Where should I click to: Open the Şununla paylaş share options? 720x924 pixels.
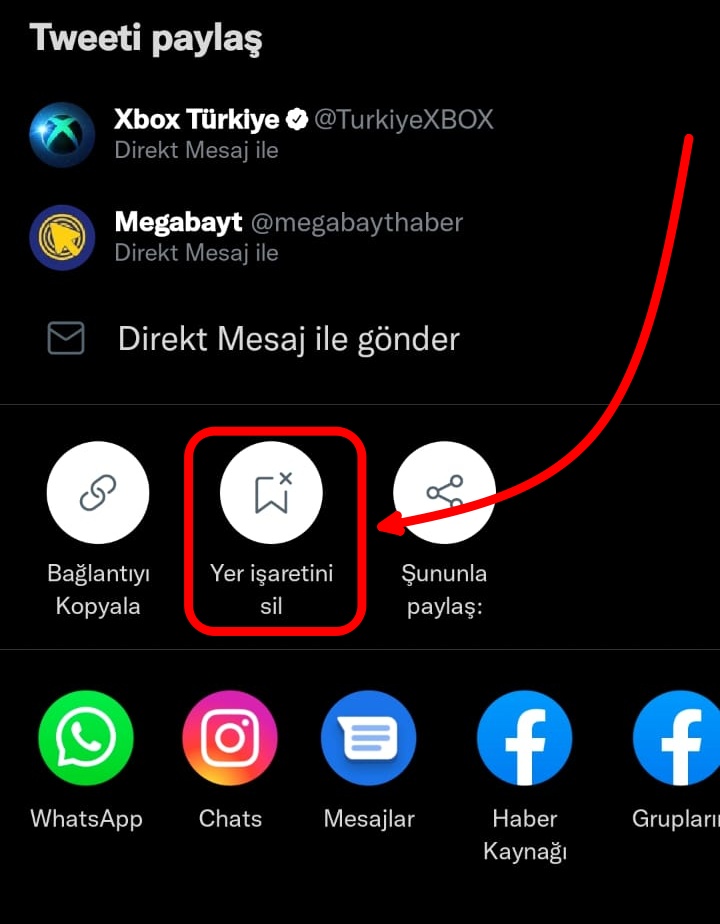pos(444,492)
